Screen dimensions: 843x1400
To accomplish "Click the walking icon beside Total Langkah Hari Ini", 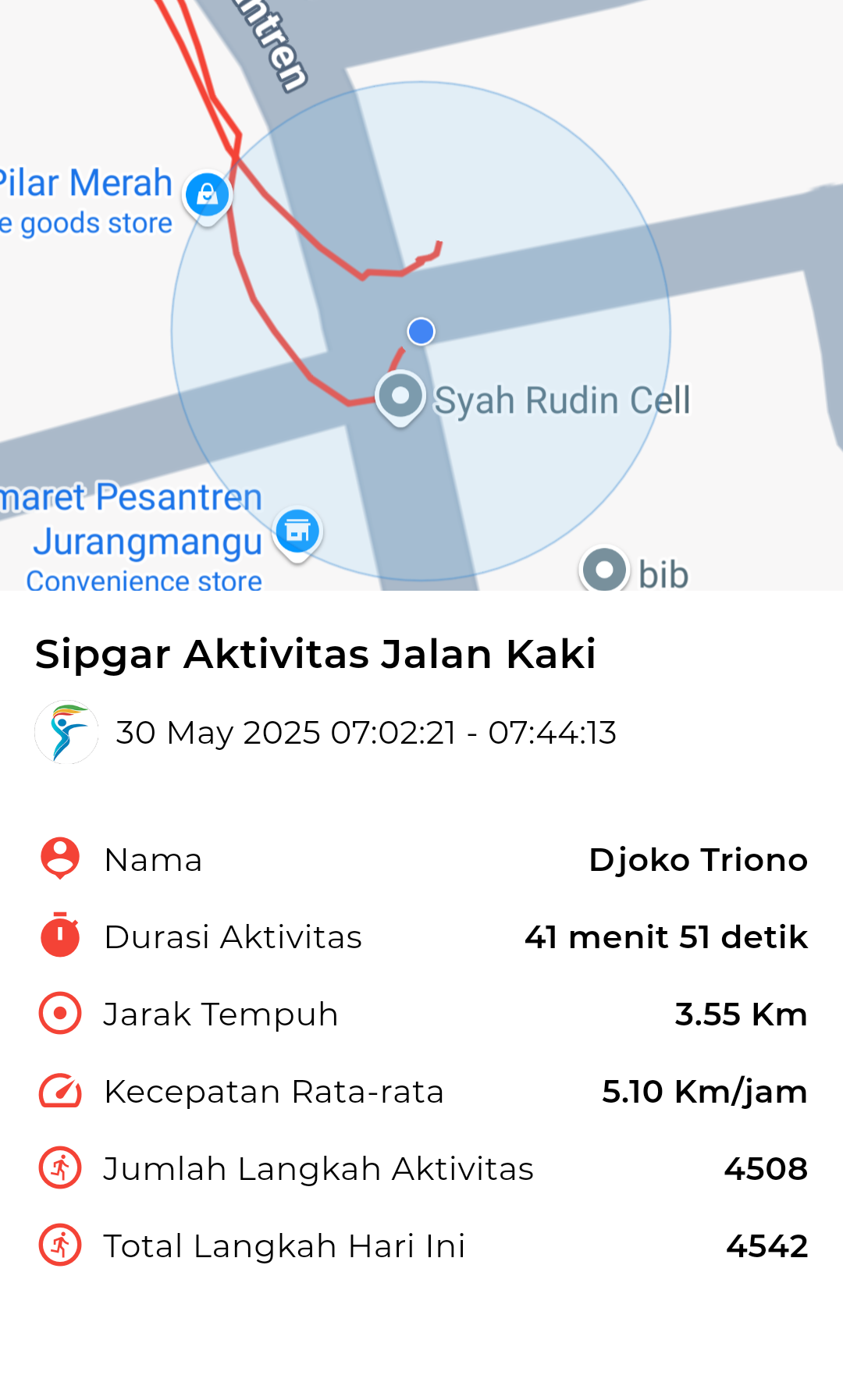I will click(x=59, y=1245).
